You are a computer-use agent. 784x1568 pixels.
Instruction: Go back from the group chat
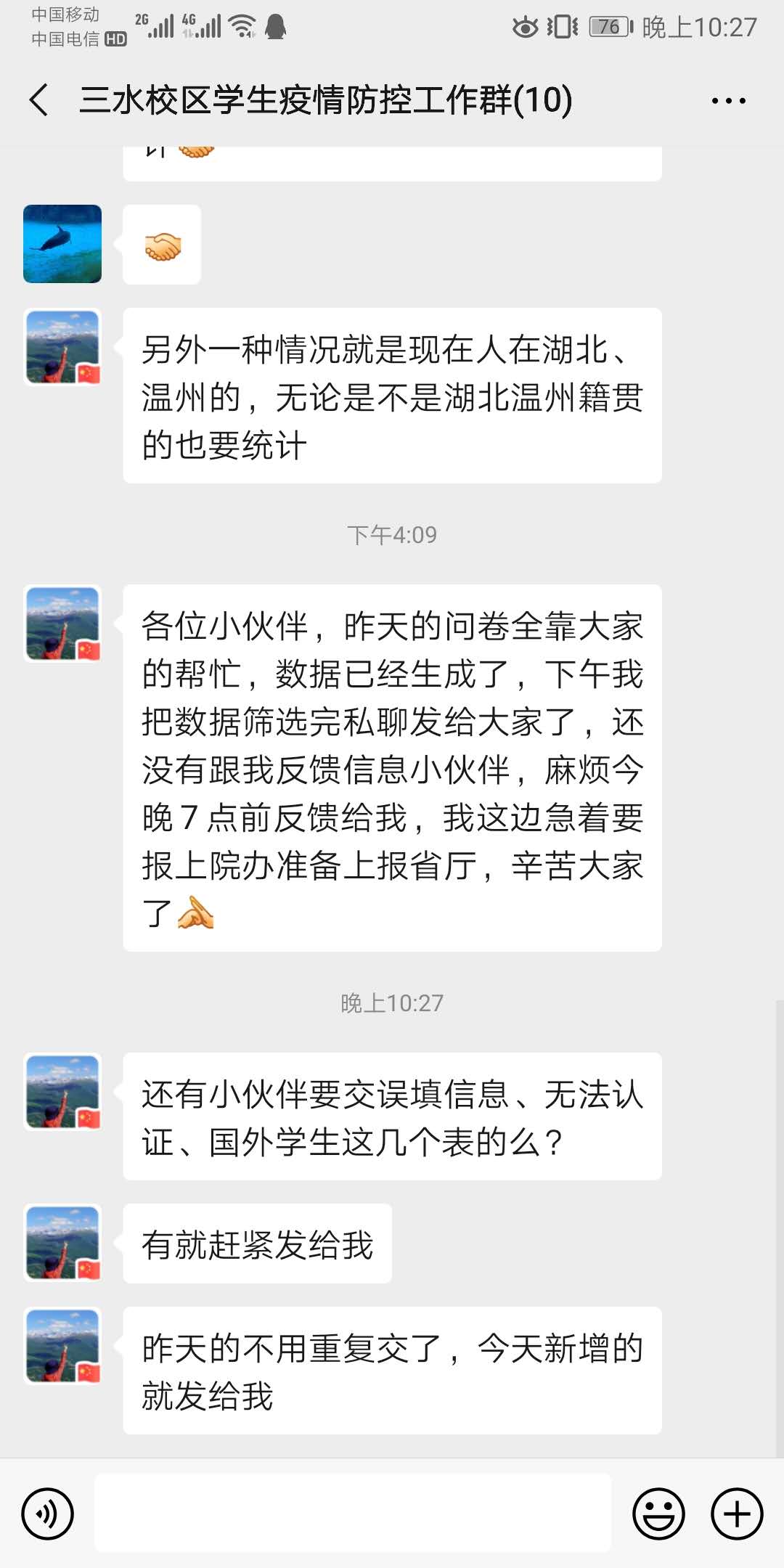coord(39,99)
